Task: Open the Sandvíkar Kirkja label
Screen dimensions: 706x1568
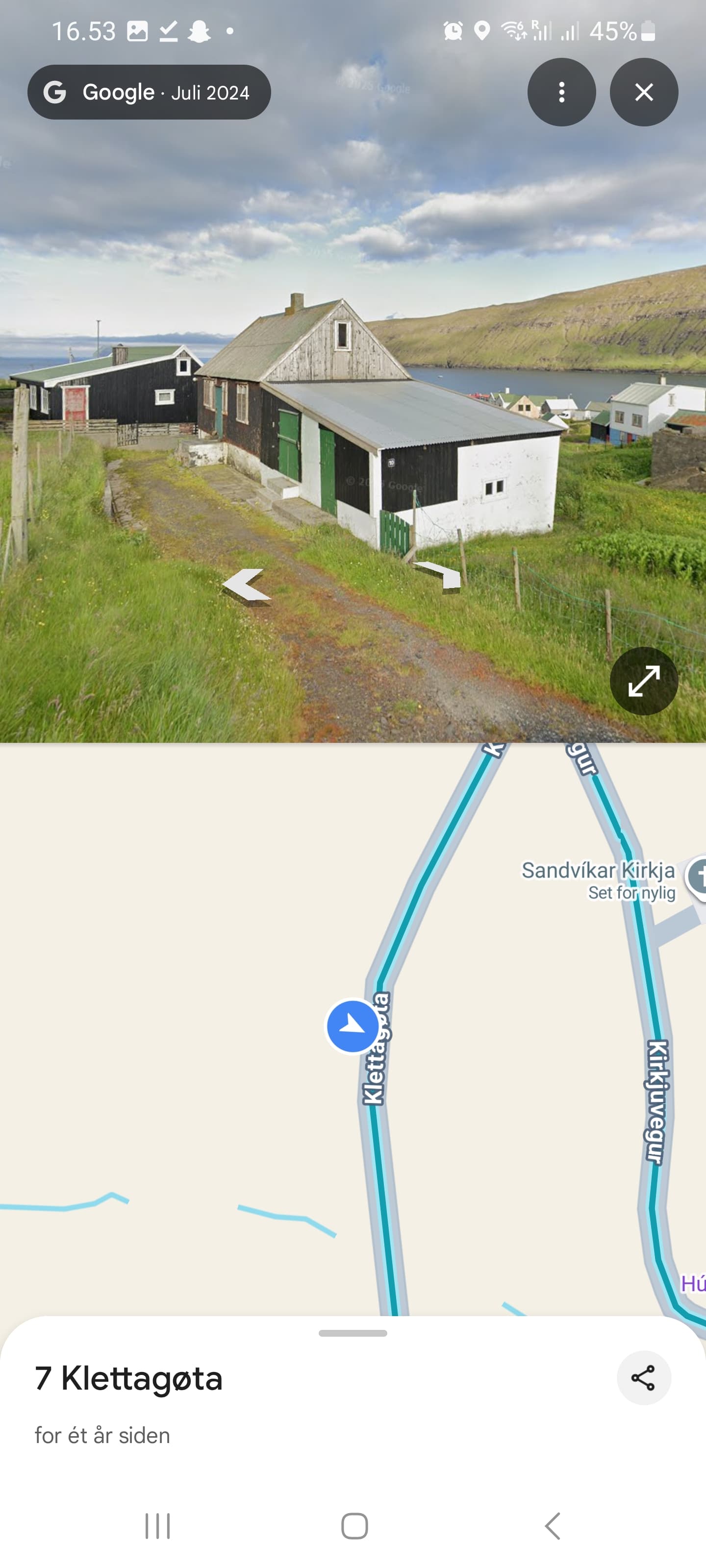Action: (598, 870)
